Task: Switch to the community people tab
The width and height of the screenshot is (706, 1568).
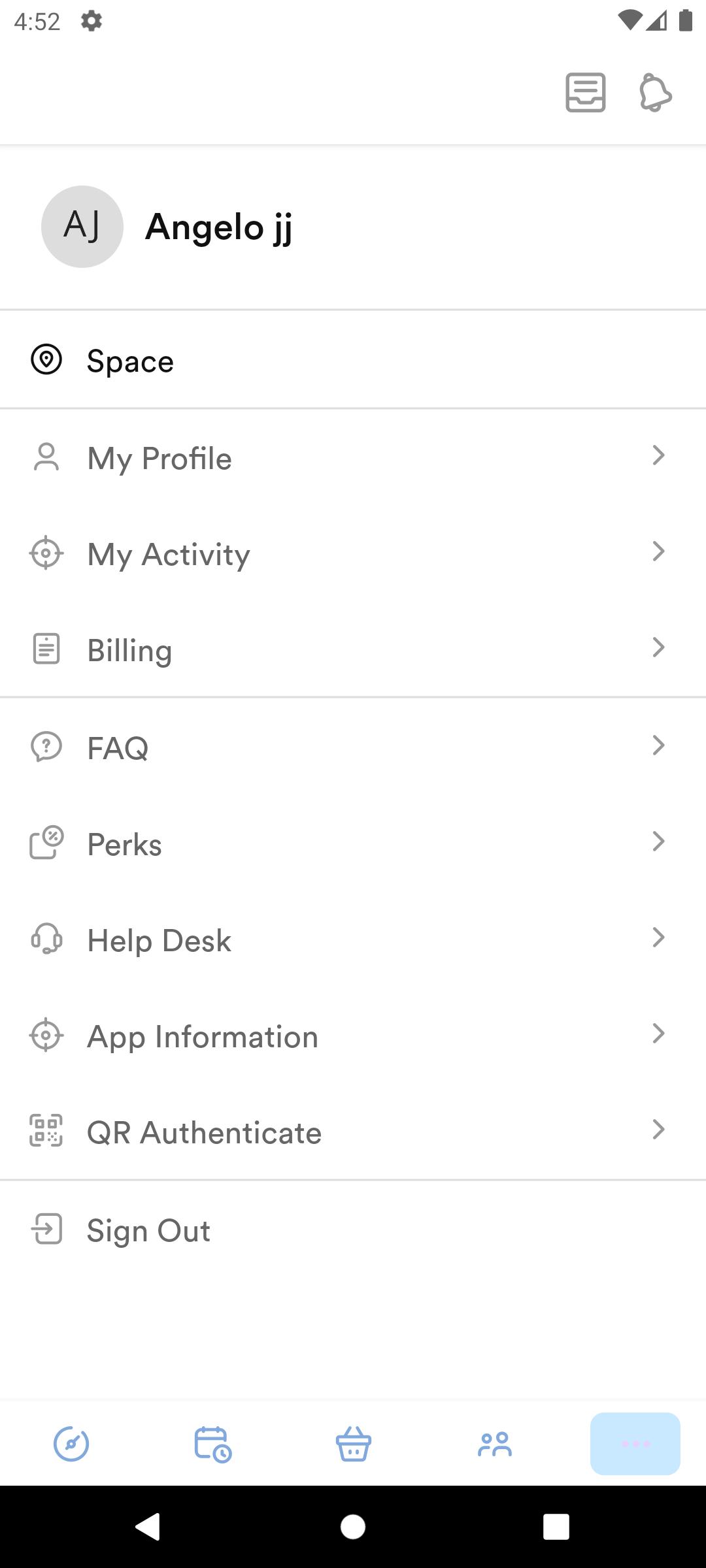Action: click(x=495, y=1444)
